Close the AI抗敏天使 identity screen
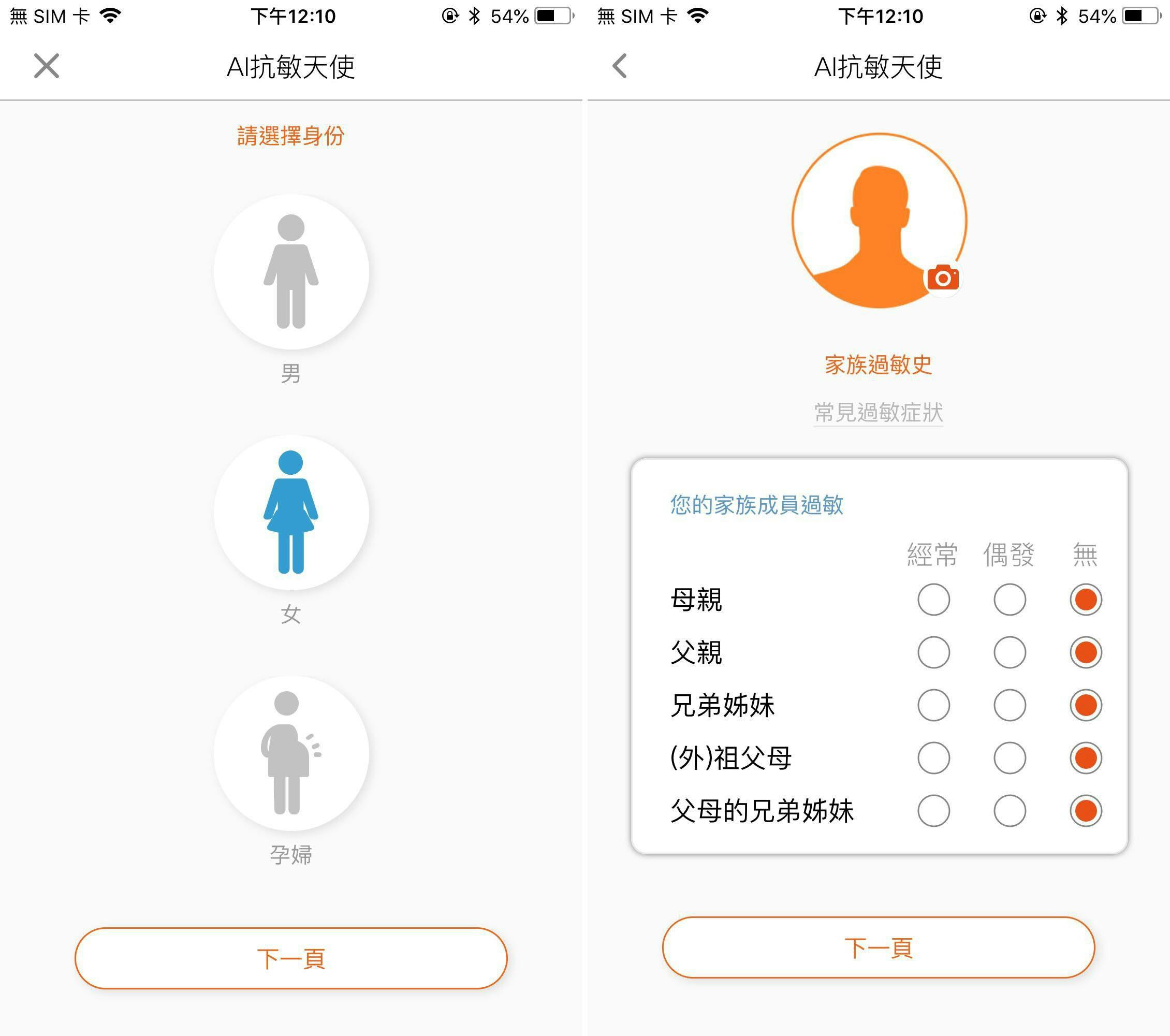This screenshot has width=1170, height=1036. click(47, 66)
